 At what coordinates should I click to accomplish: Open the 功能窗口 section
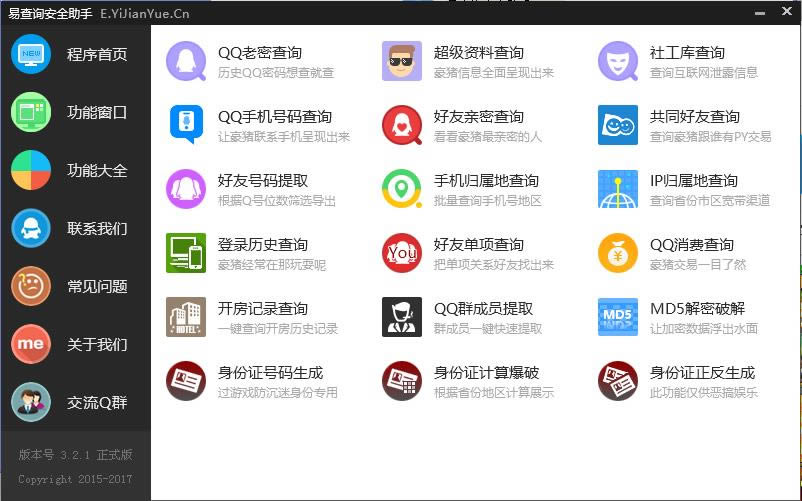(75, 112)
